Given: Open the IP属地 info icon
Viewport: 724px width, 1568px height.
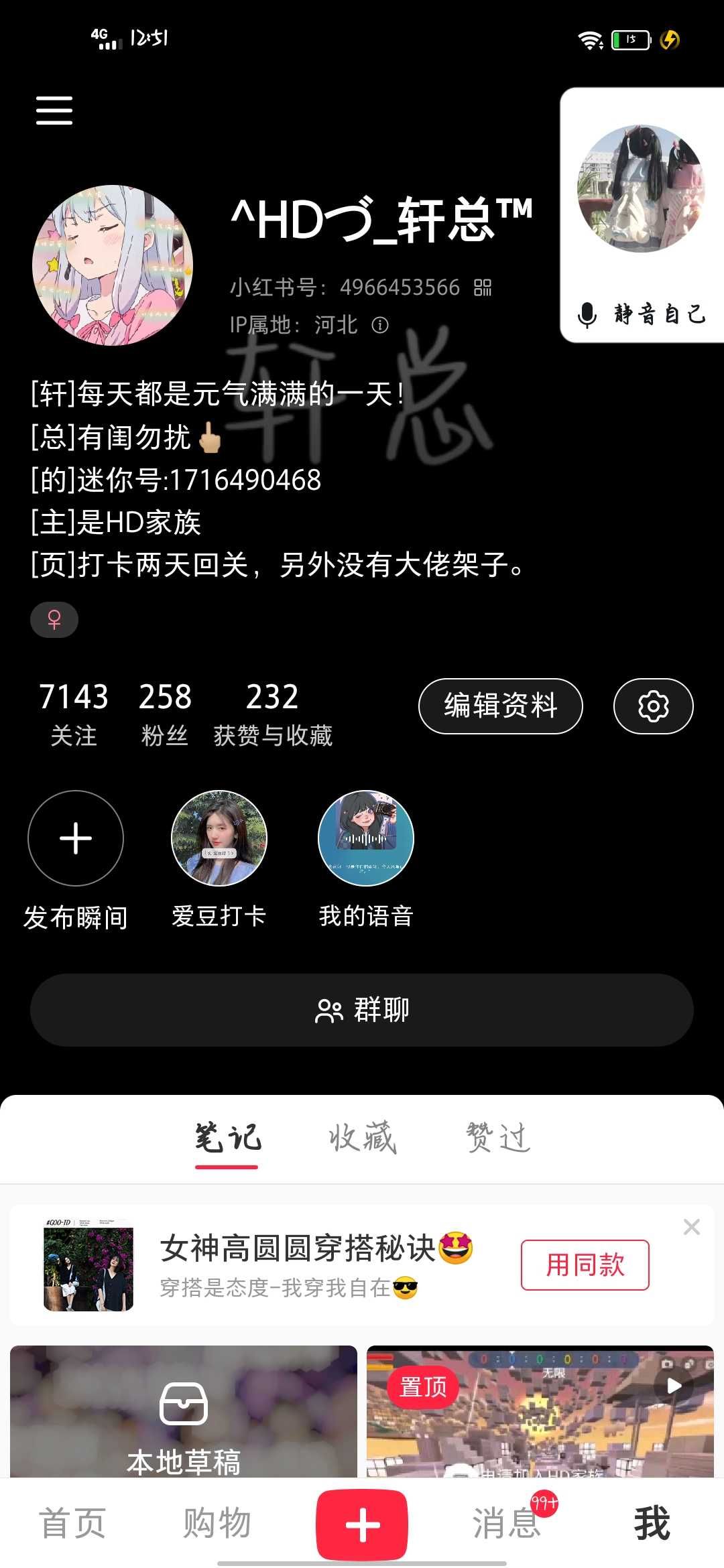Looking at the screenshot, I should [x=380, y=325].
